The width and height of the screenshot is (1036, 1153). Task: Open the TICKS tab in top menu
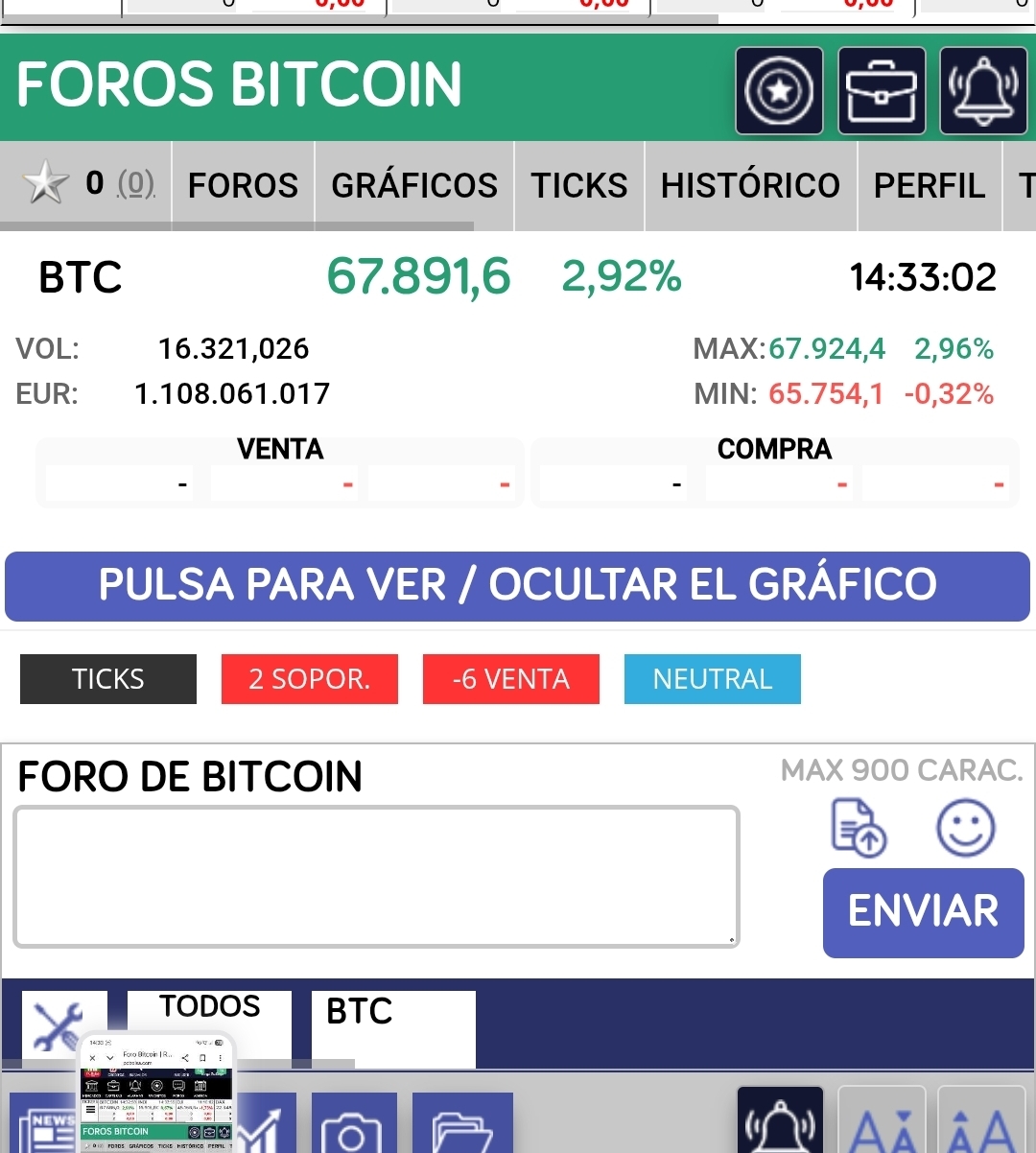tap(579, 185)
